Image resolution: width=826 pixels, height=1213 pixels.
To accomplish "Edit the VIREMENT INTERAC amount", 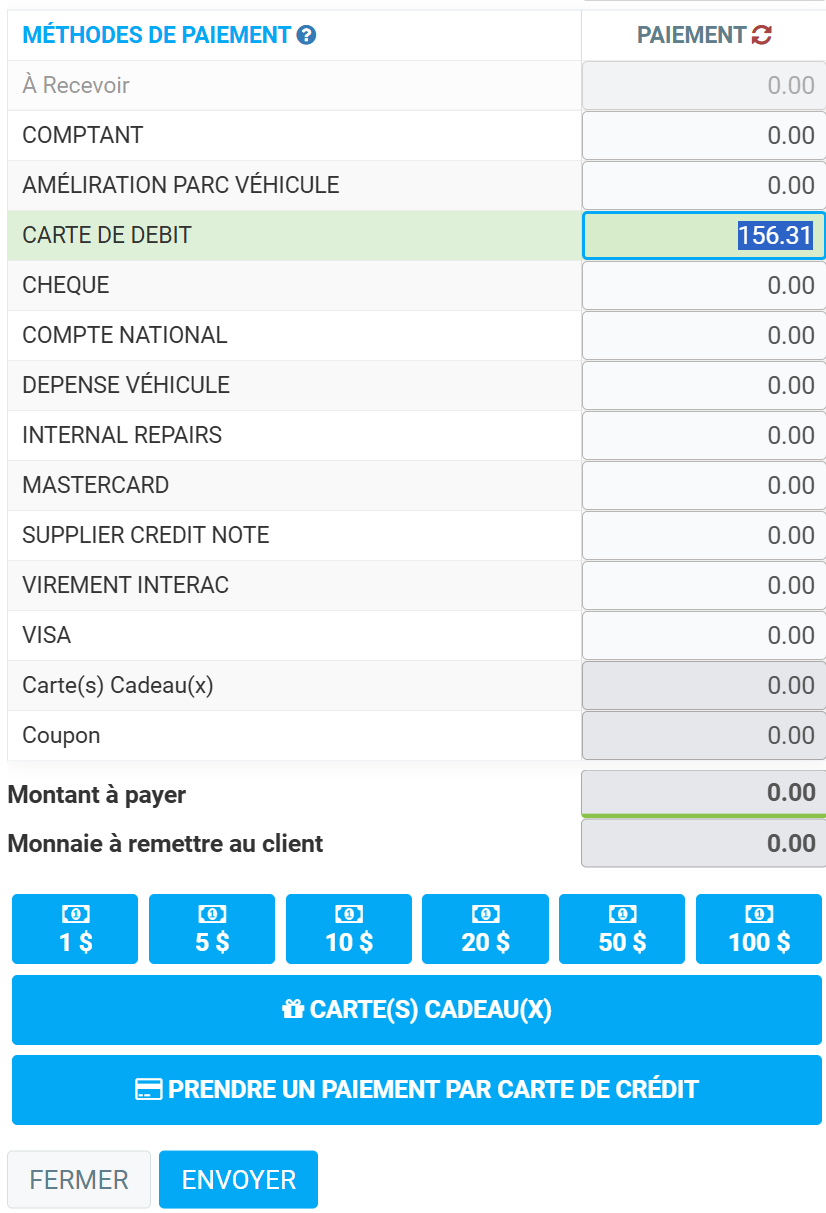I will (703, 586).
